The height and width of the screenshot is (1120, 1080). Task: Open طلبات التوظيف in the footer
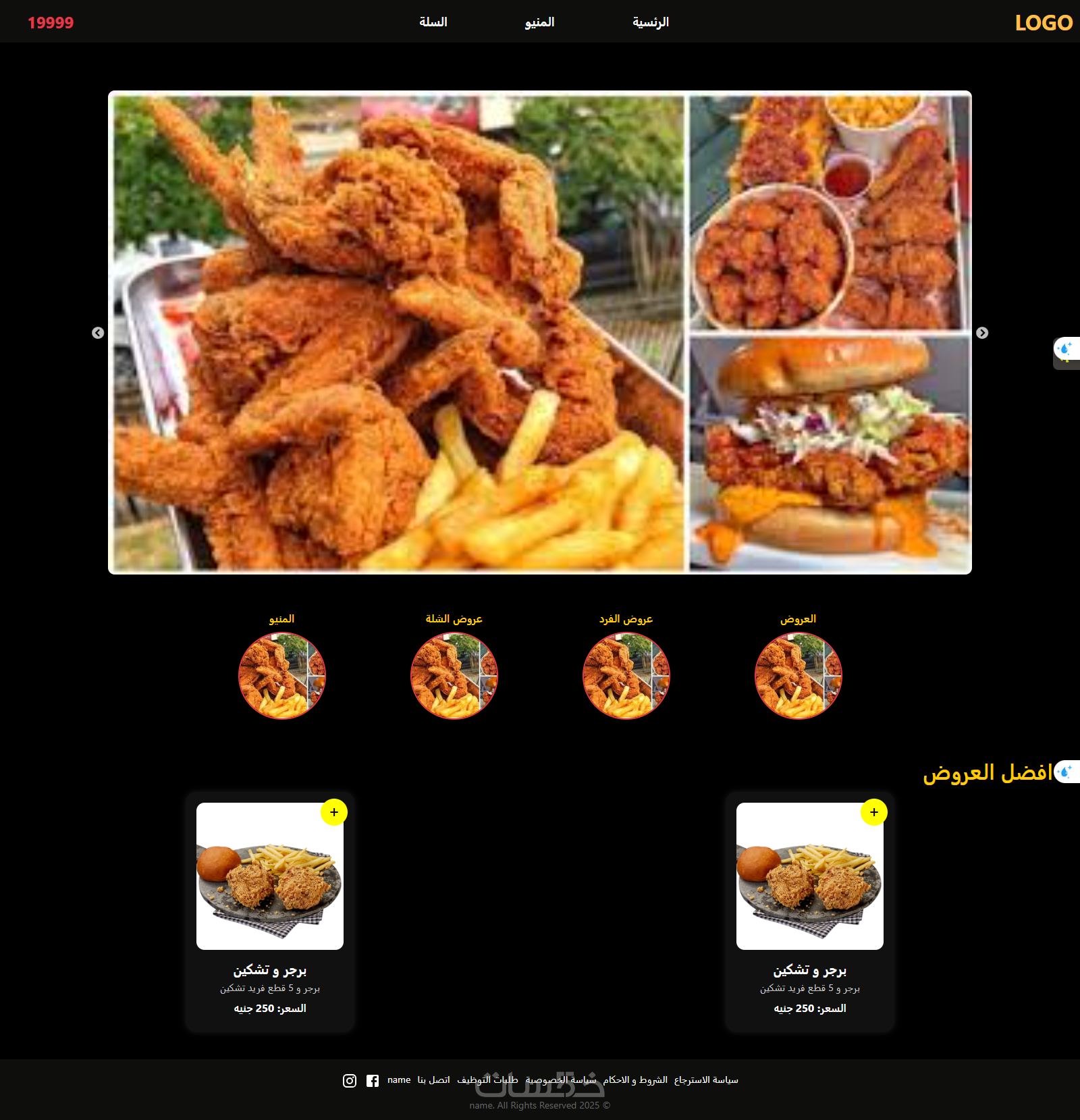[487, 1080]
